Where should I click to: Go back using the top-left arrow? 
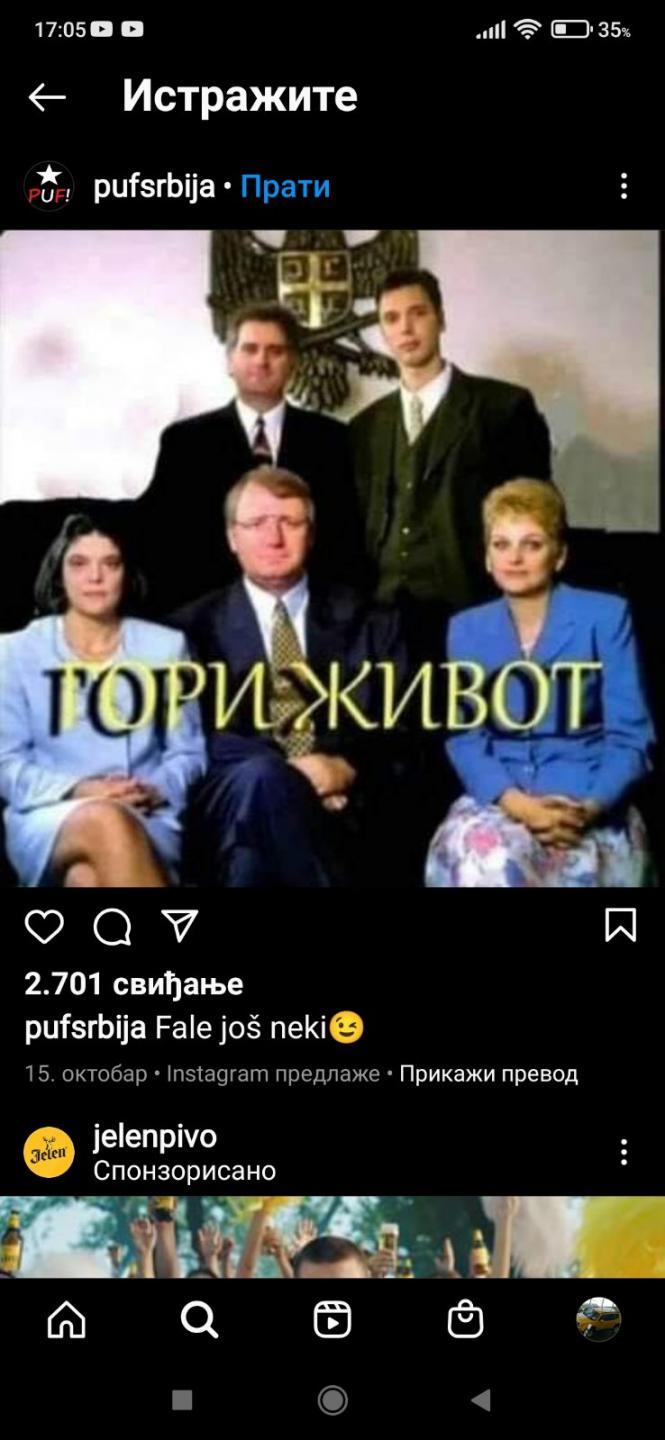47,97
